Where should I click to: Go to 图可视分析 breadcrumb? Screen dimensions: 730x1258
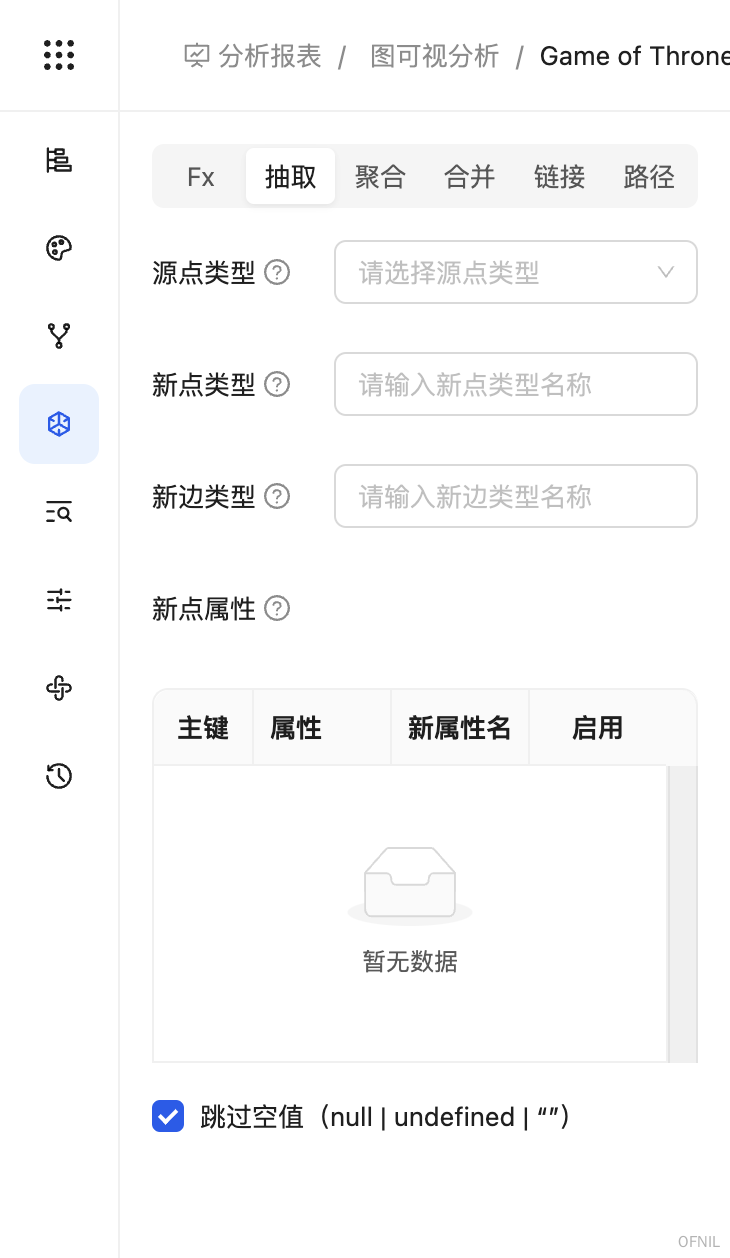click(434, 56)
